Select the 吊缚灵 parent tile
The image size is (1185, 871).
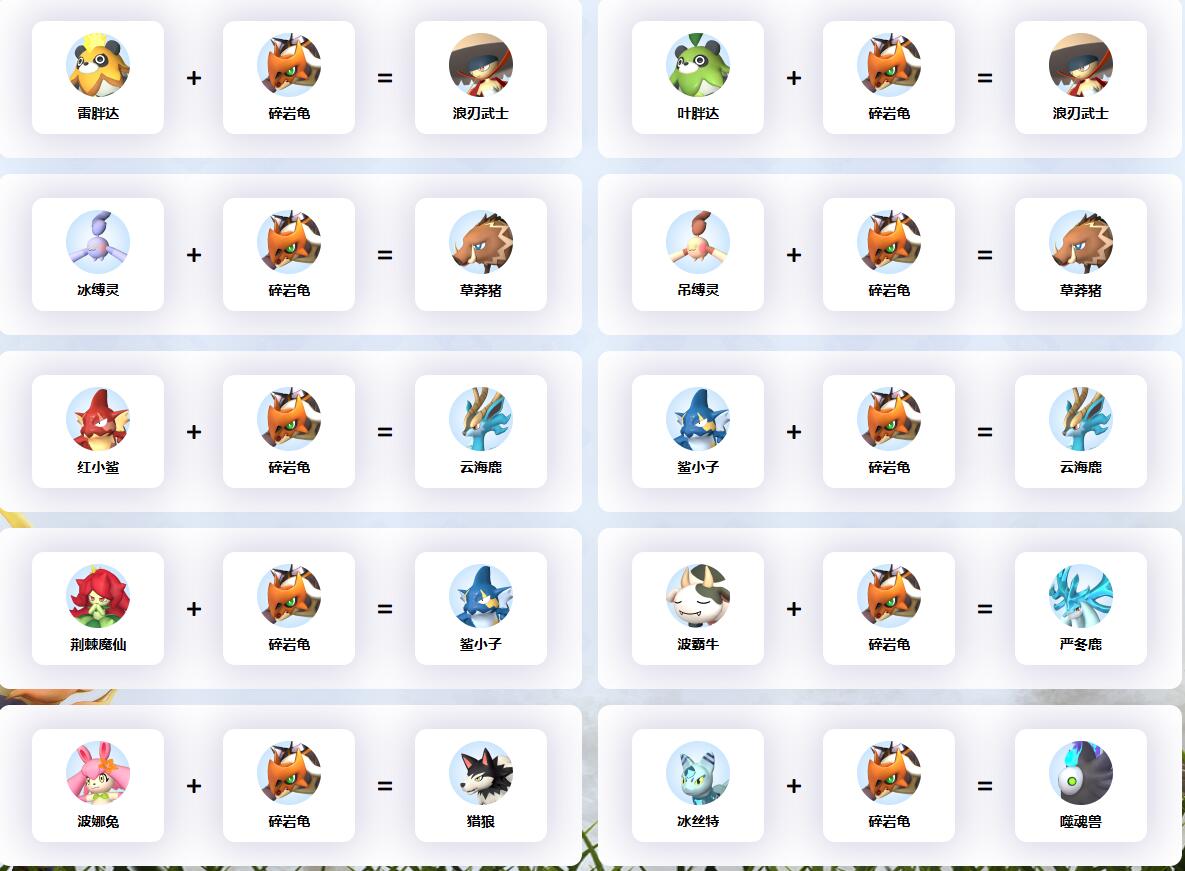click(698, 255)
